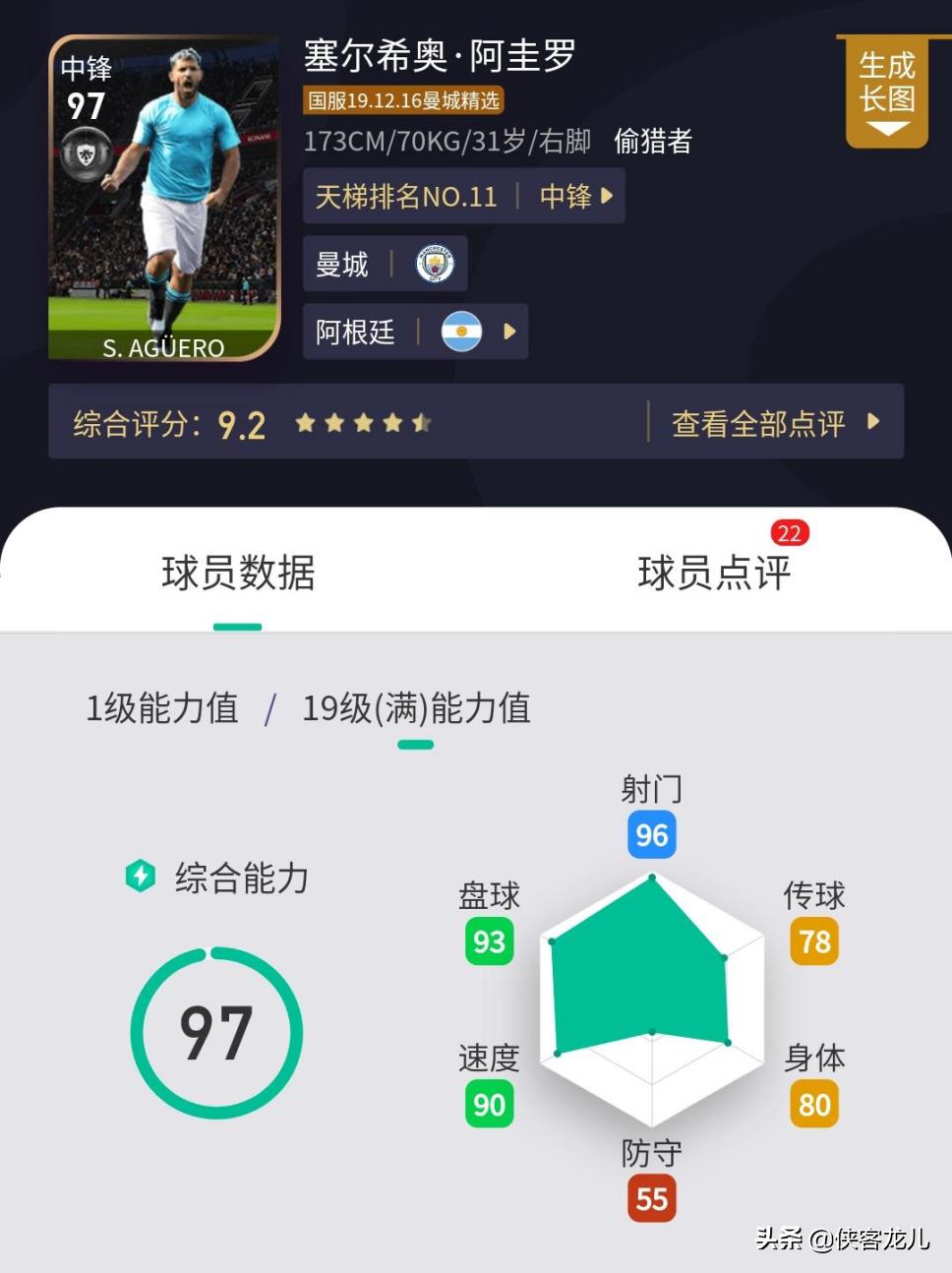Select the Argentina flag icon
The image size is (952, 1273).
coord(464,332)
